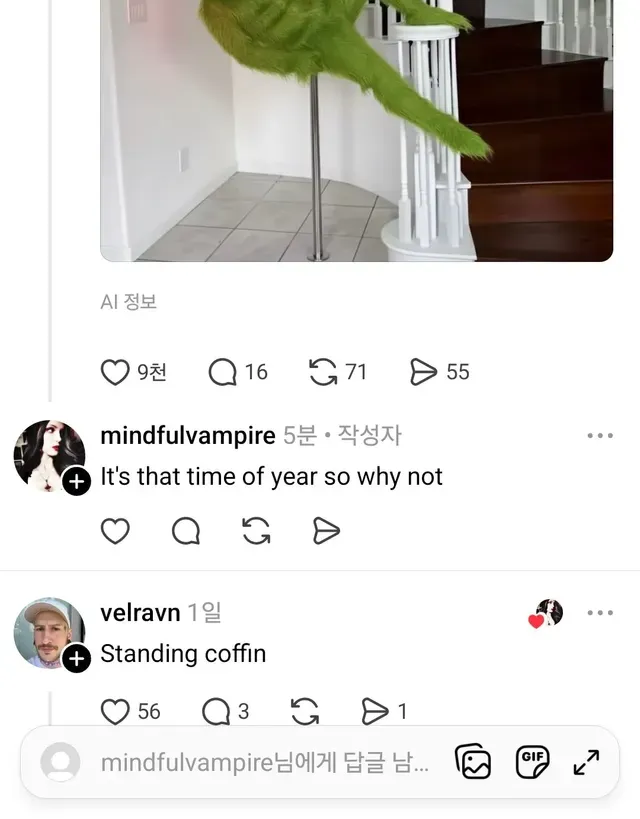Attach a photo to the reply
The image size is (640, 819).
tap(473, 763)
